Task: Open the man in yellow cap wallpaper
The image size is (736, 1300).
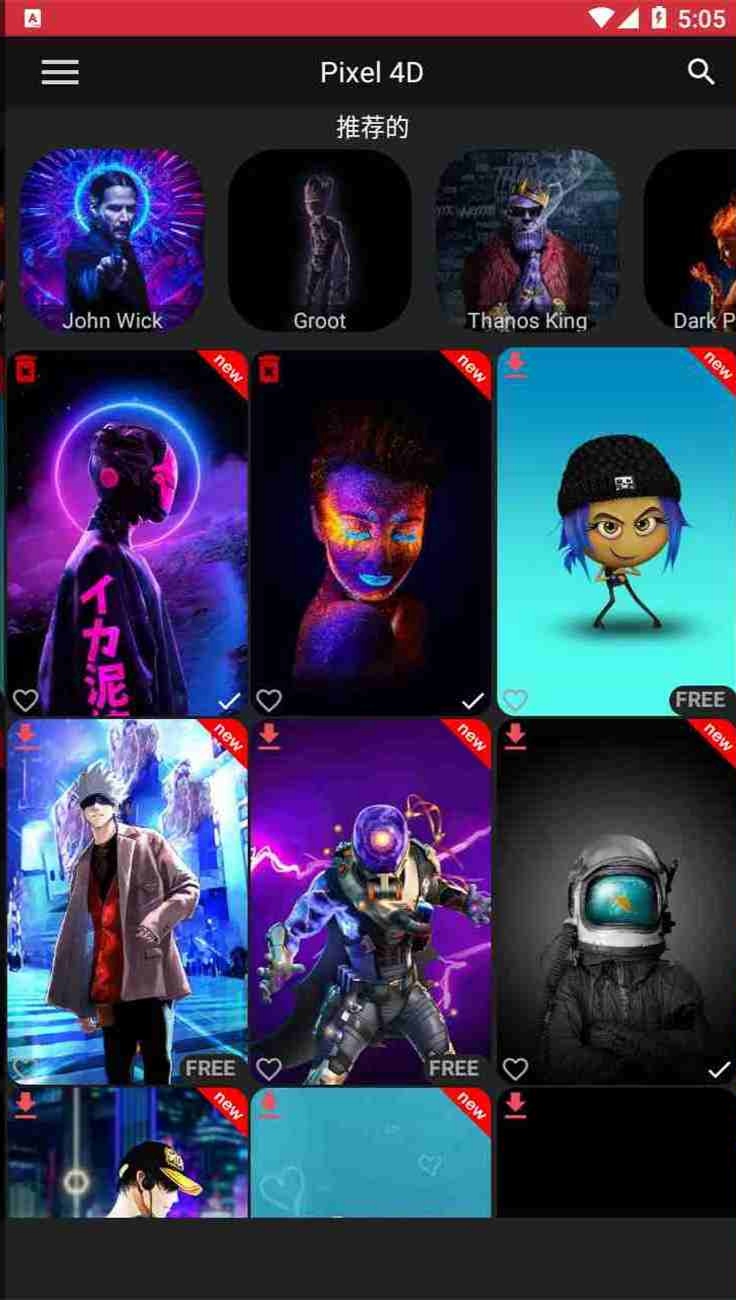Action: coord(127,1153)
